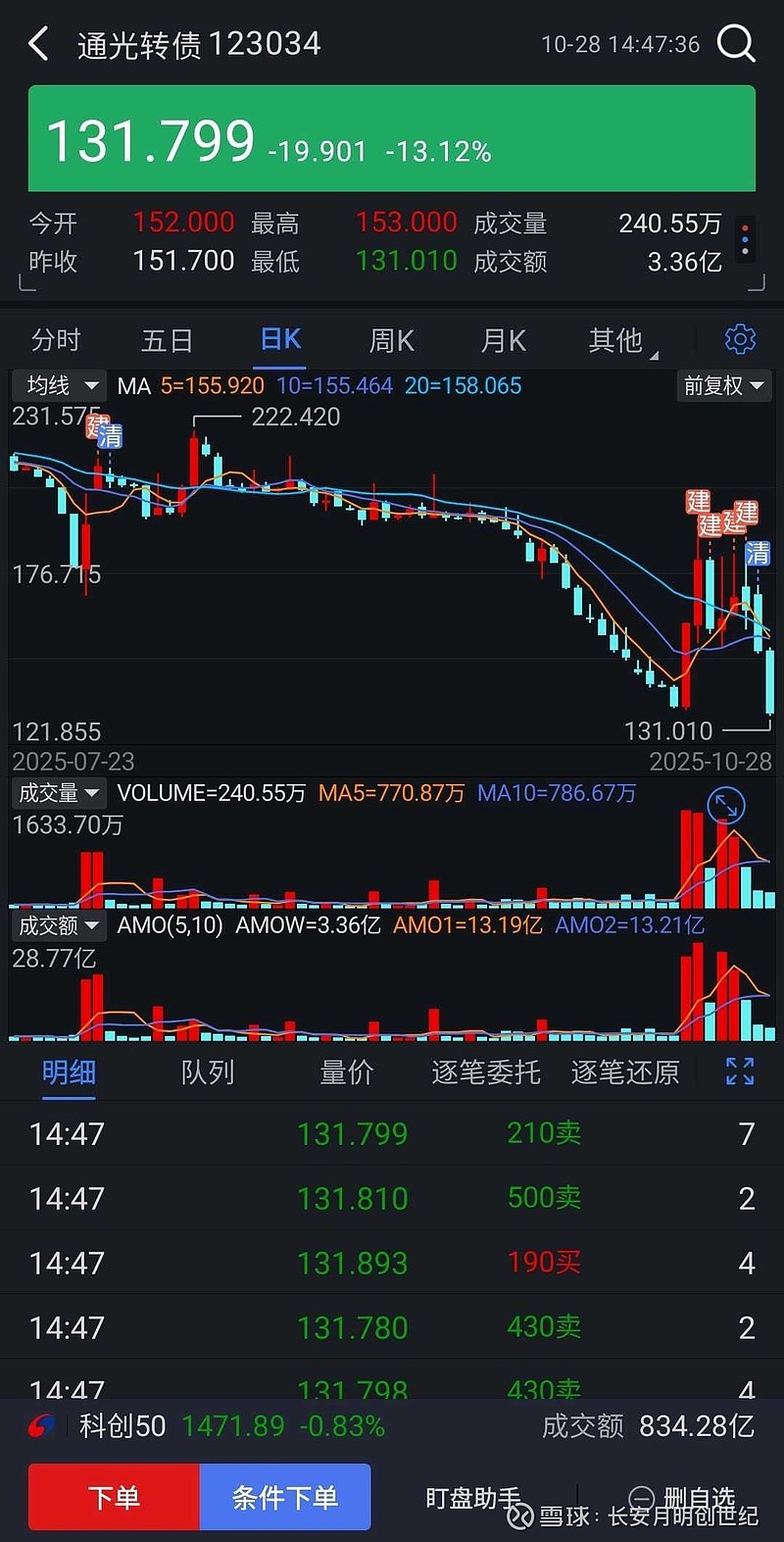Go back using the top-left arrow

tap(38, 44)
